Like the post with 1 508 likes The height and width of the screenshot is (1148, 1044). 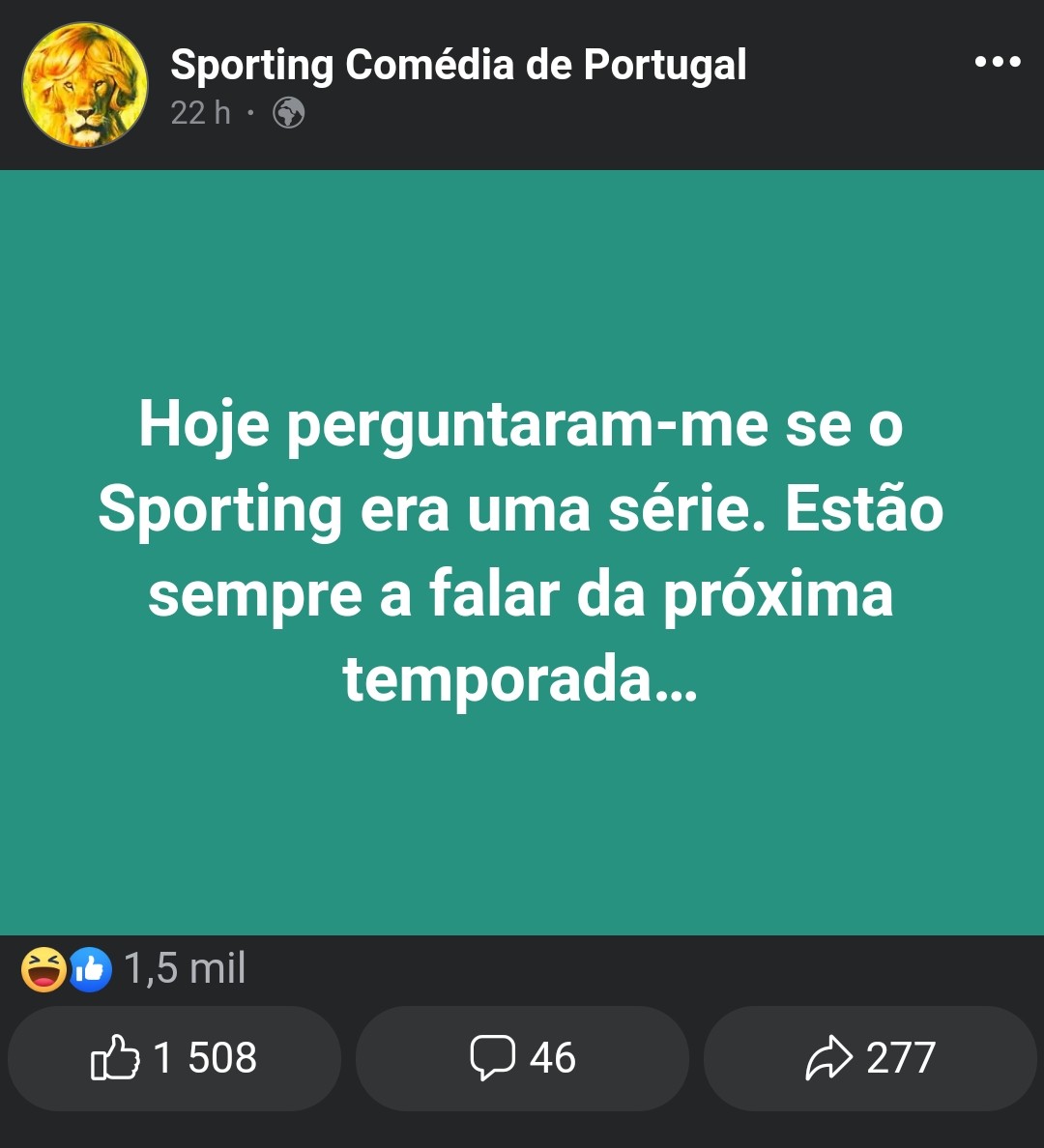[x=174, y=1058]
